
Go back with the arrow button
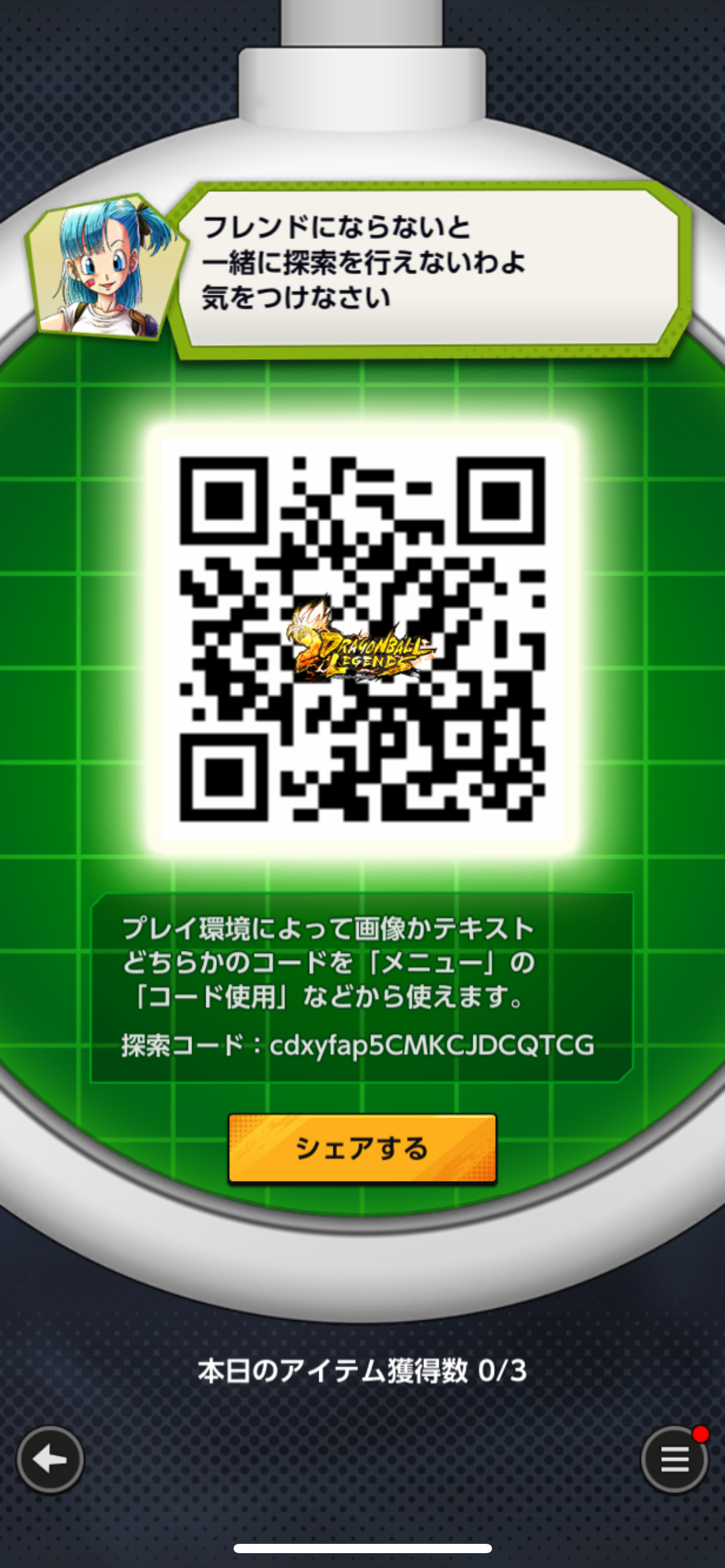[x=50, y=1460]
